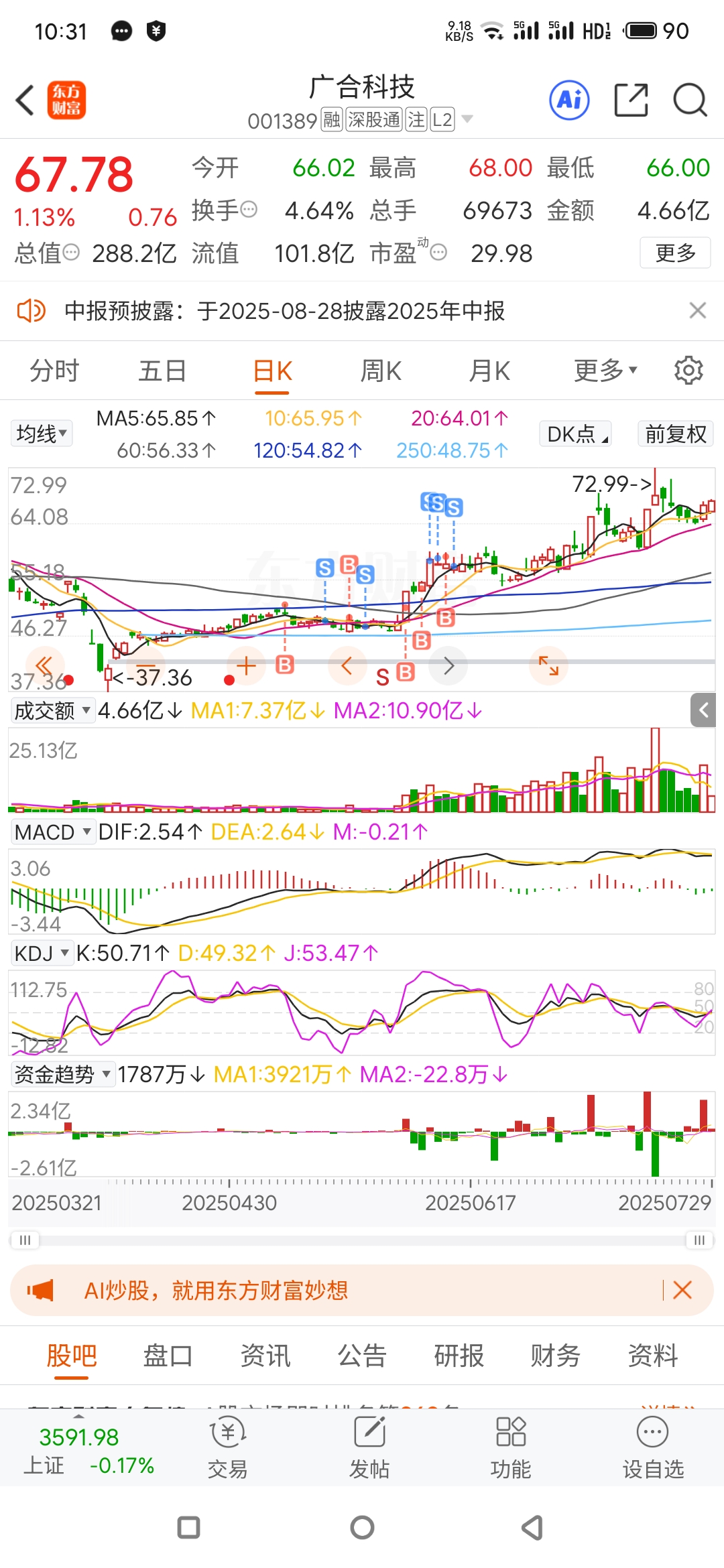Image resolution: width=724 pixels, height=1568 pixels.
Task: Open the Ai assistant icon
Action: (569, 101)
